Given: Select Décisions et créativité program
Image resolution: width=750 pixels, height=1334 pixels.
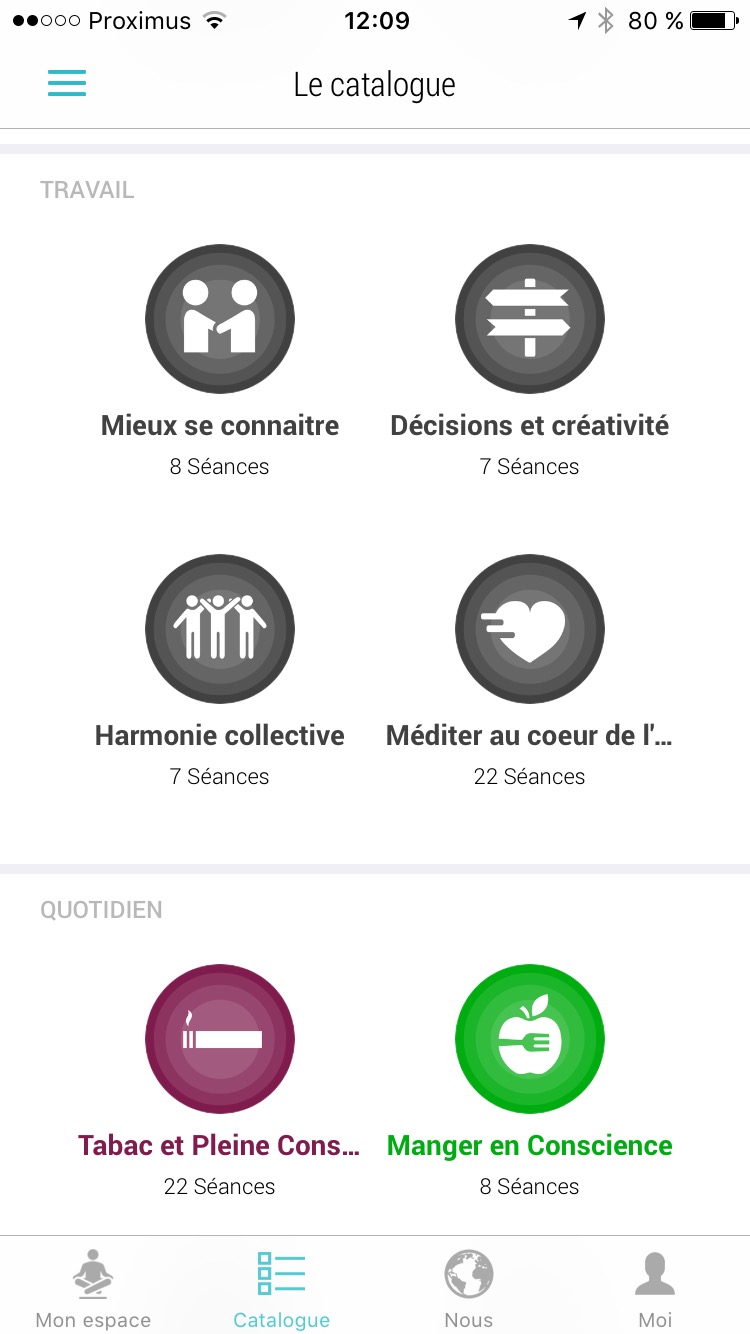Looking at the screenshot, I should pyautogui.click(x=530, y=319).
